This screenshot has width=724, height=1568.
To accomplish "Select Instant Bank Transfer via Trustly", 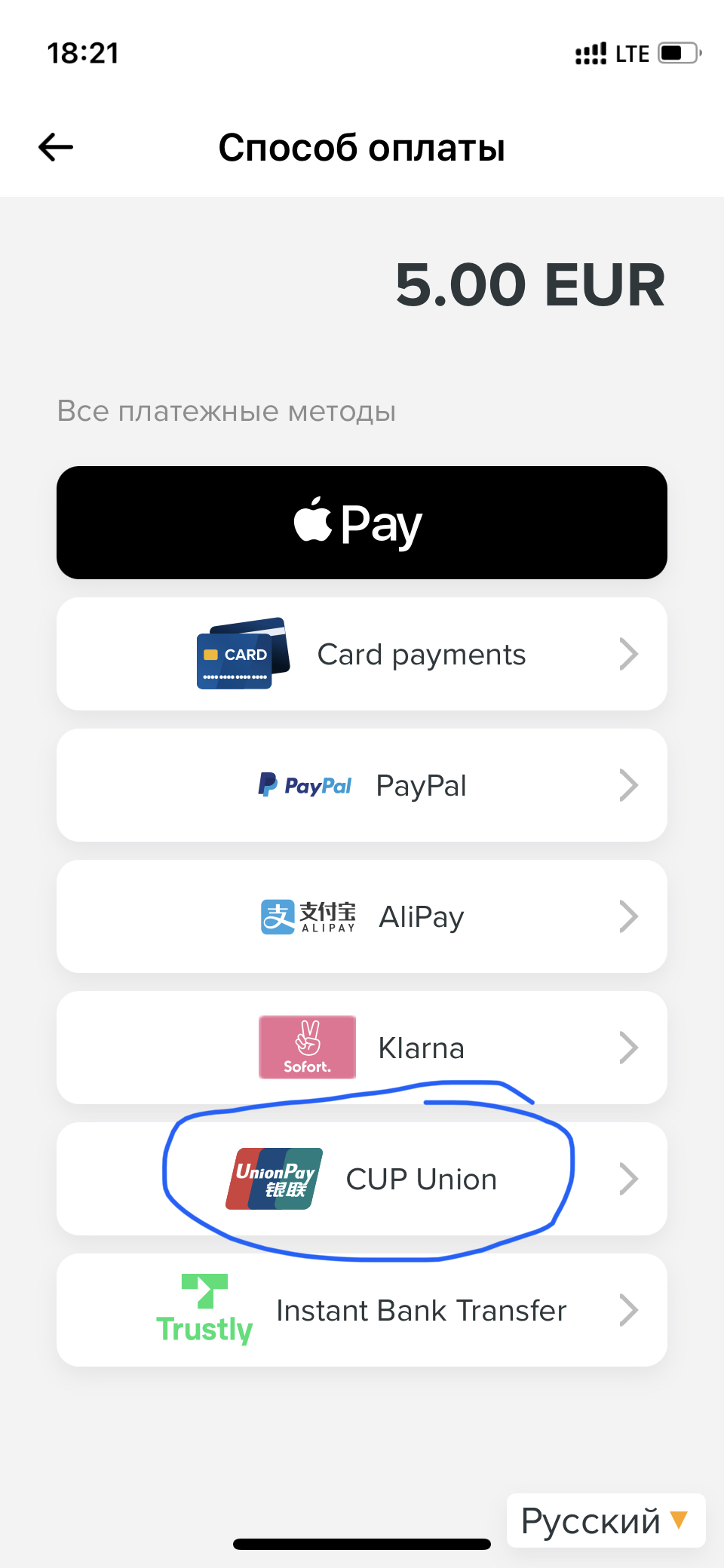I will (x=362, y=1310).
